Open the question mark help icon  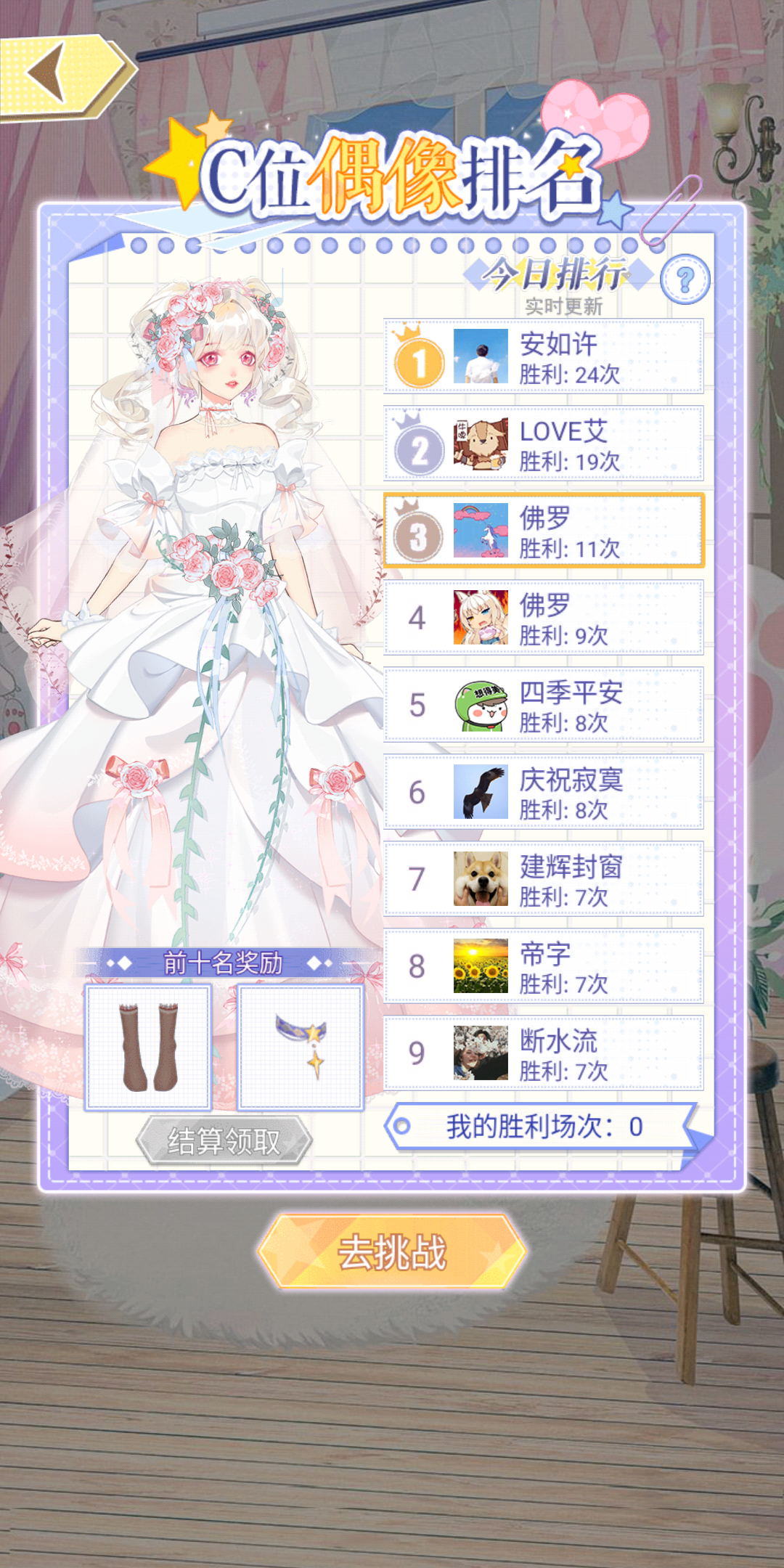point(685,279)
